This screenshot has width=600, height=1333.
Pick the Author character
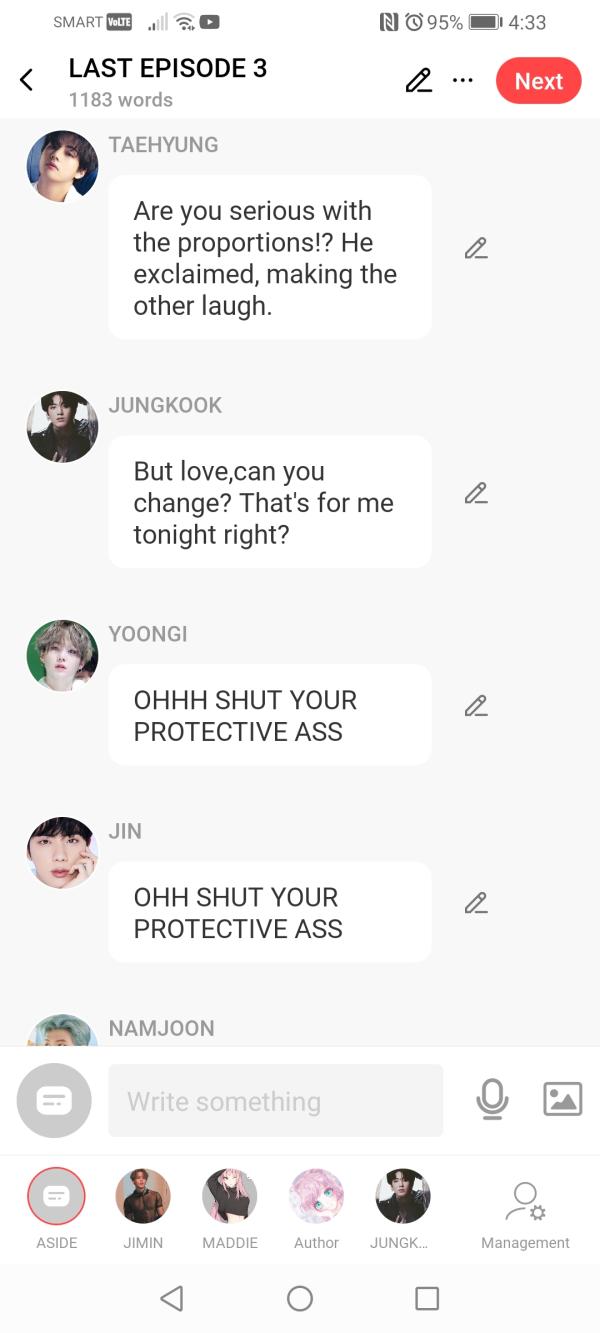click(316, 1198)
